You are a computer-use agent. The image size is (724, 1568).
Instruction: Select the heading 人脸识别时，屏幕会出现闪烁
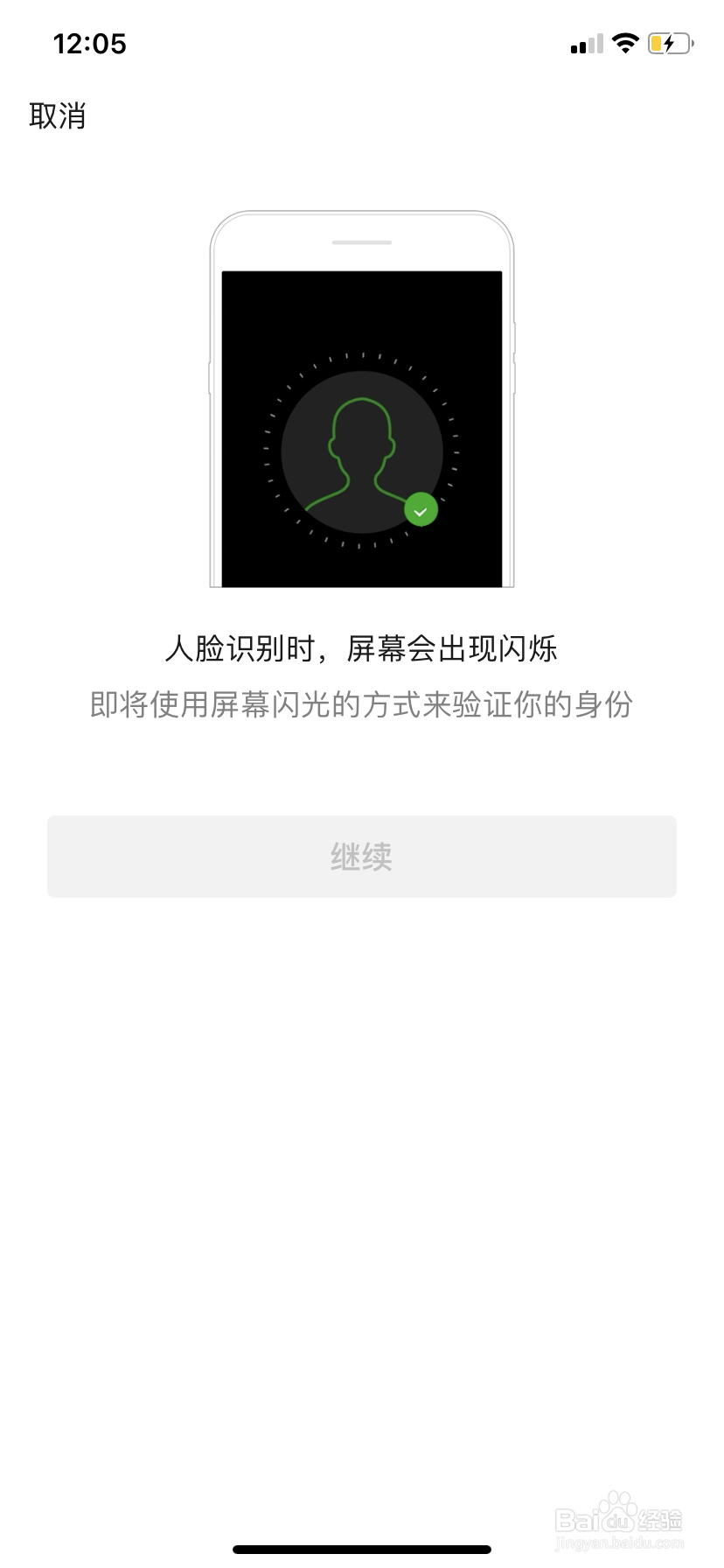tap(361, 649)
